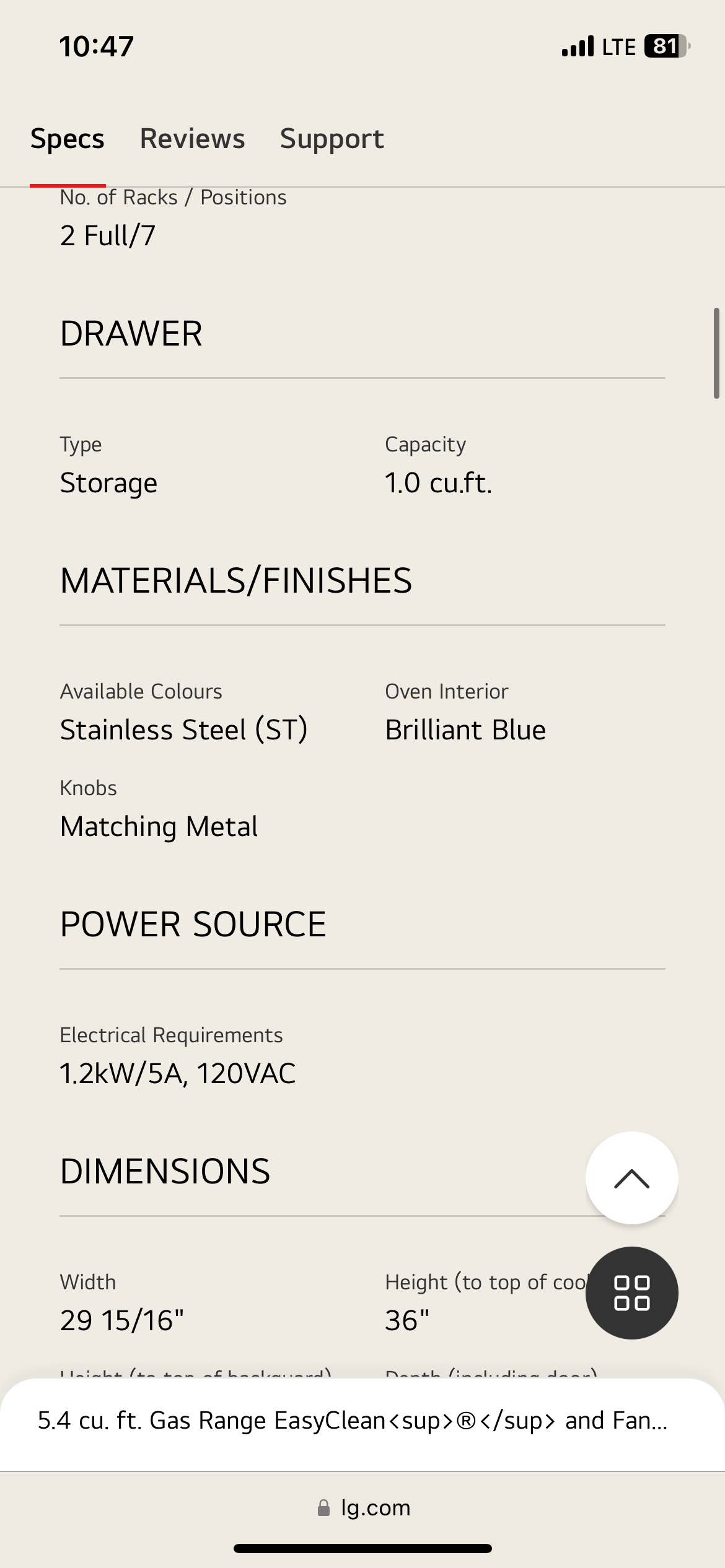Tap the scroll-to-top arrow button
725x1568 pixels.
tap(631, 1178)
